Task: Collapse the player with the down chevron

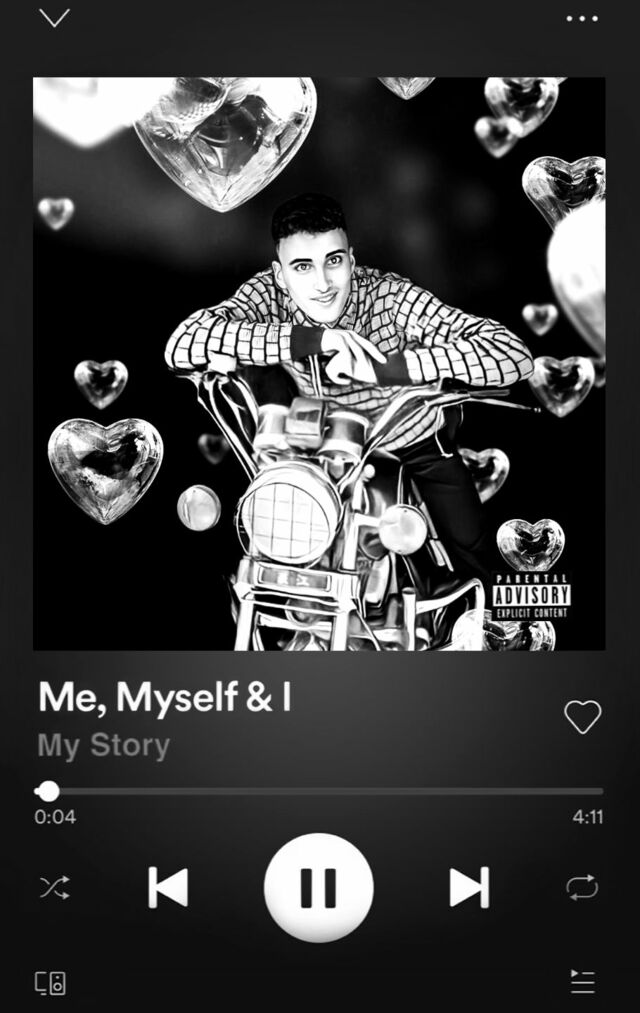Action: 54,18
